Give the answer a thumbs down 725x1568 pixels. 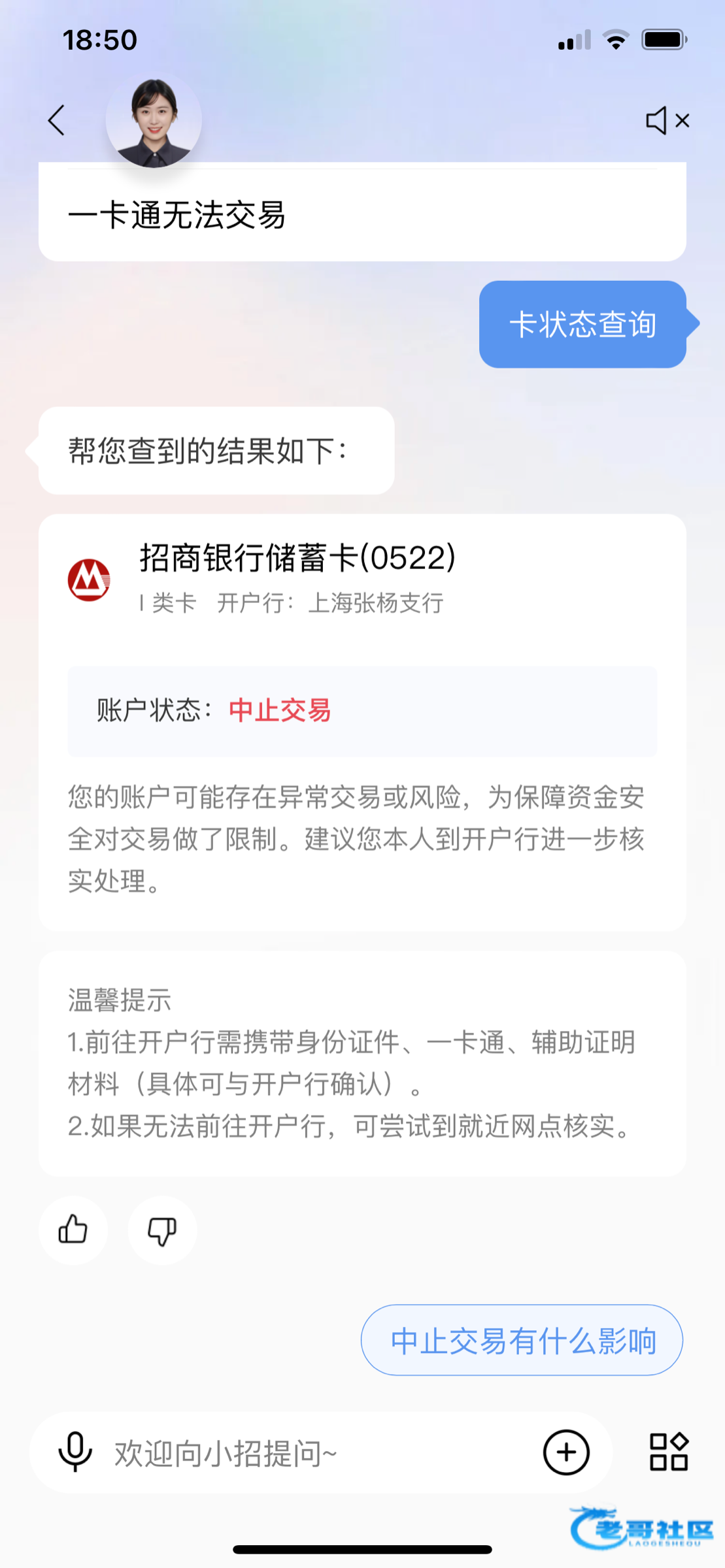coord(162,1230)
